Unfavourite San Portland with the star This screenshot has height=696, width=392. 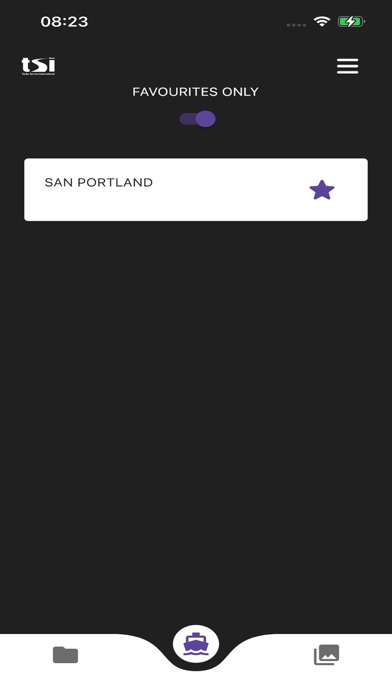pos(322,190)
